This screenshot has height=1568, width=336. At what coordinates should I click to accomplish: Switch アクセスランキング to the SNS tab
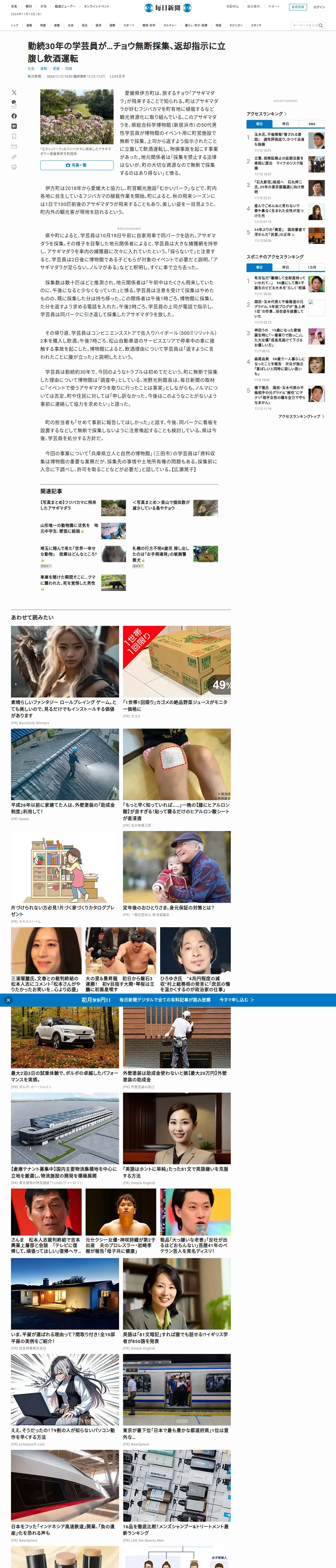312,124
